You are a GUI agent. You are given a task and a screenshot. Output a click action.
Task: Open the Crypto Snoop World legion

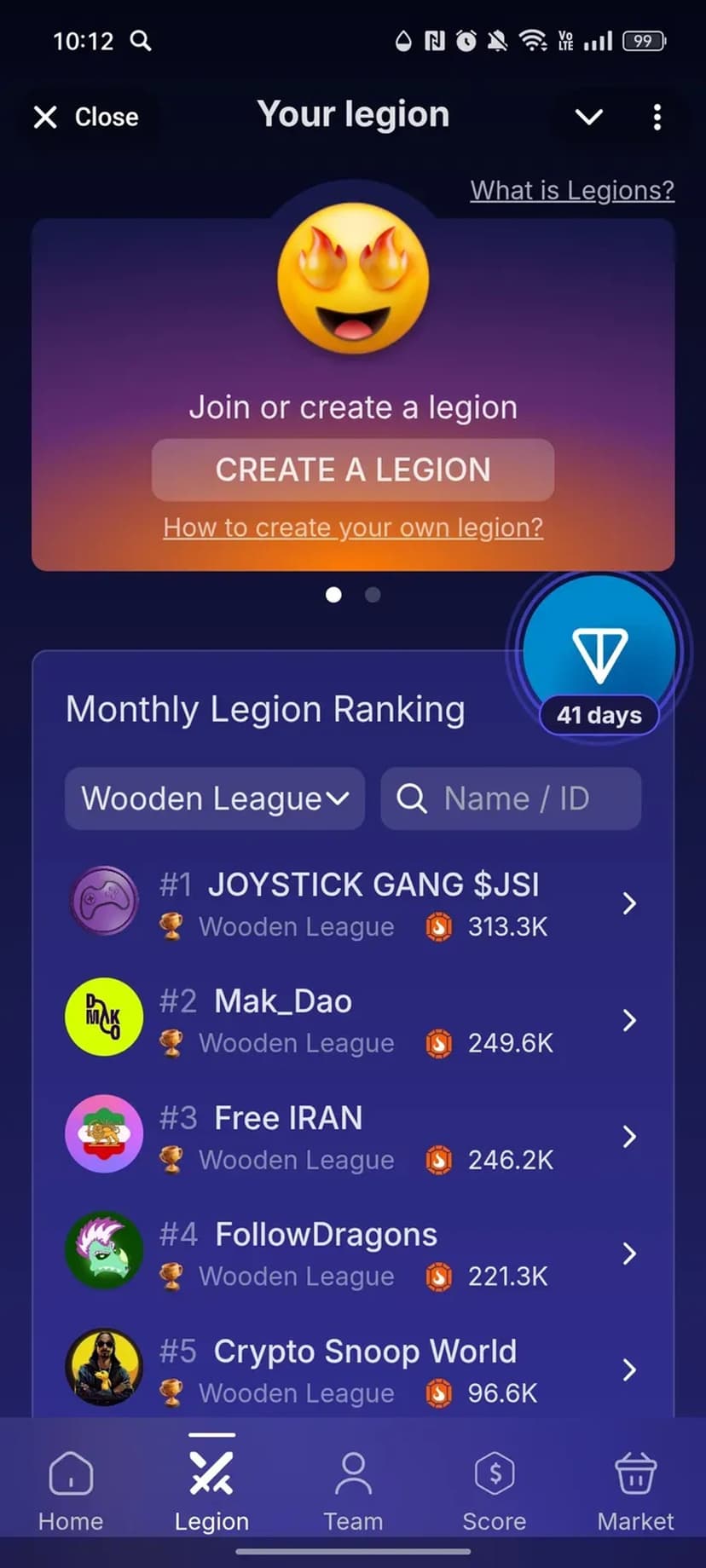[x=353, y=1369]
